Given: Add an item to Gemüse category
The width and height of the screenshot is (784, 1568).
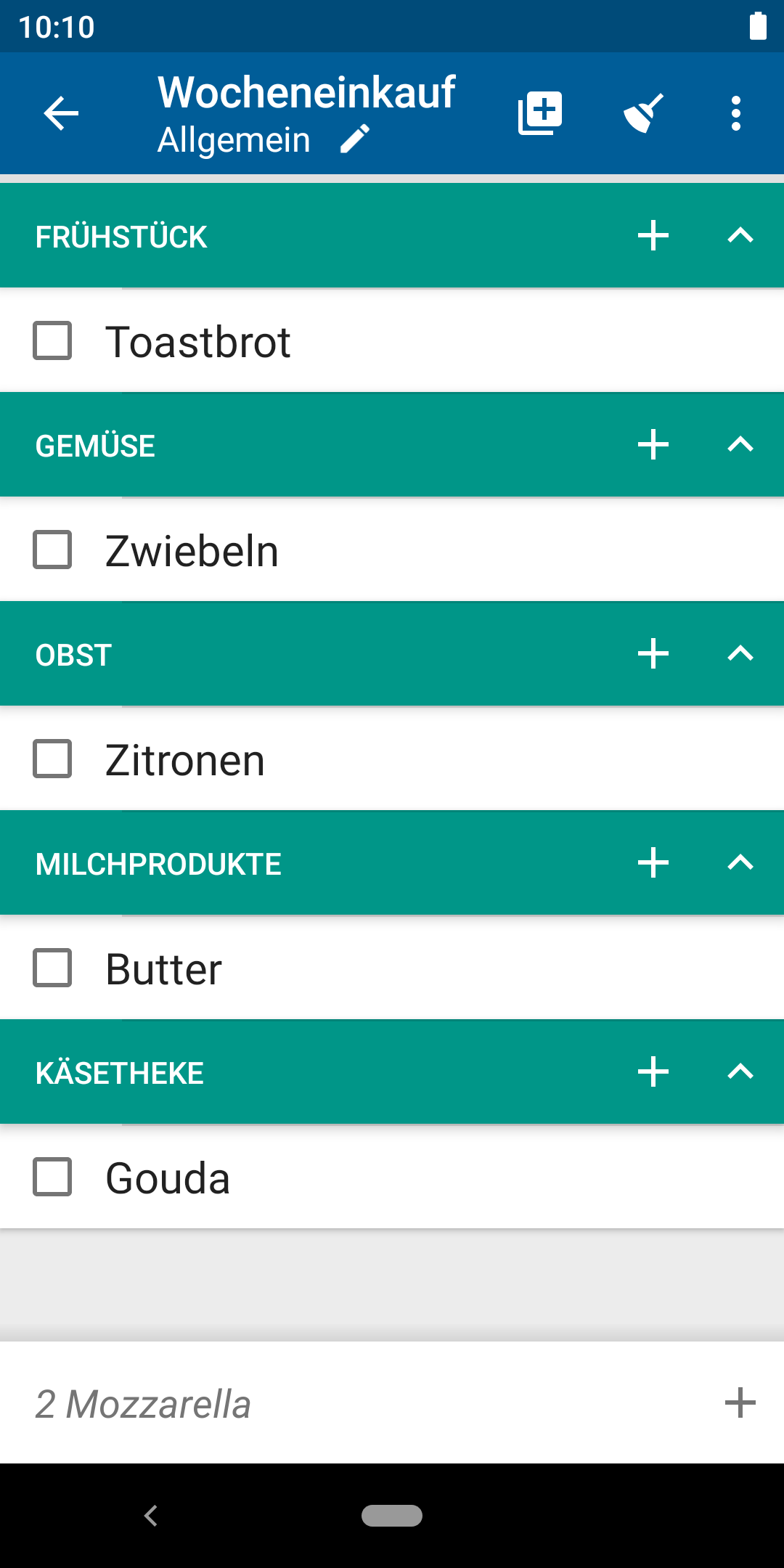Looking at the screenshot, I should (x=653, y=445).
